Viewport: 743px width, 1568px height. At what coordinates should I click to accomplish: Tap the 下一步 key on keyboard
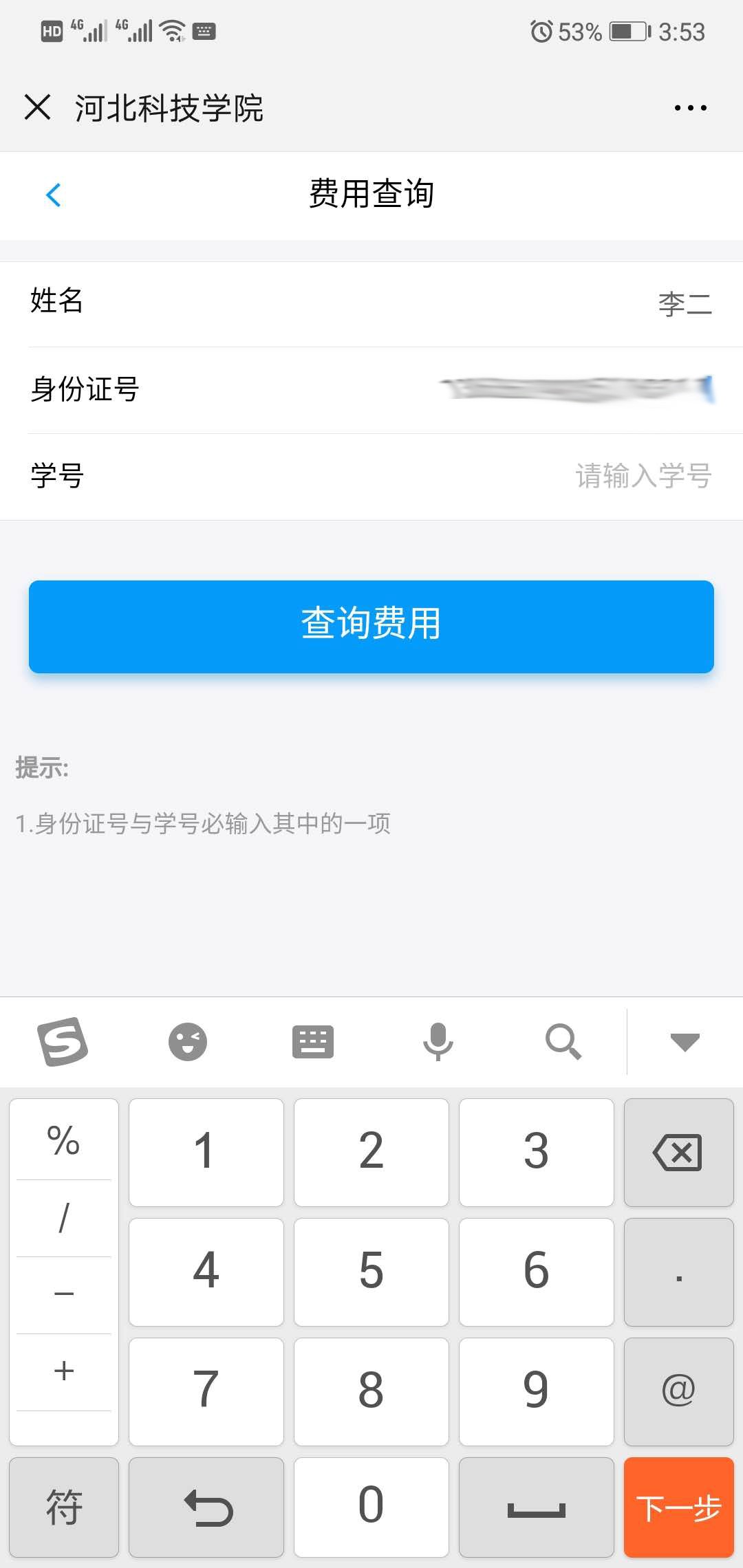click(678, 1507)
